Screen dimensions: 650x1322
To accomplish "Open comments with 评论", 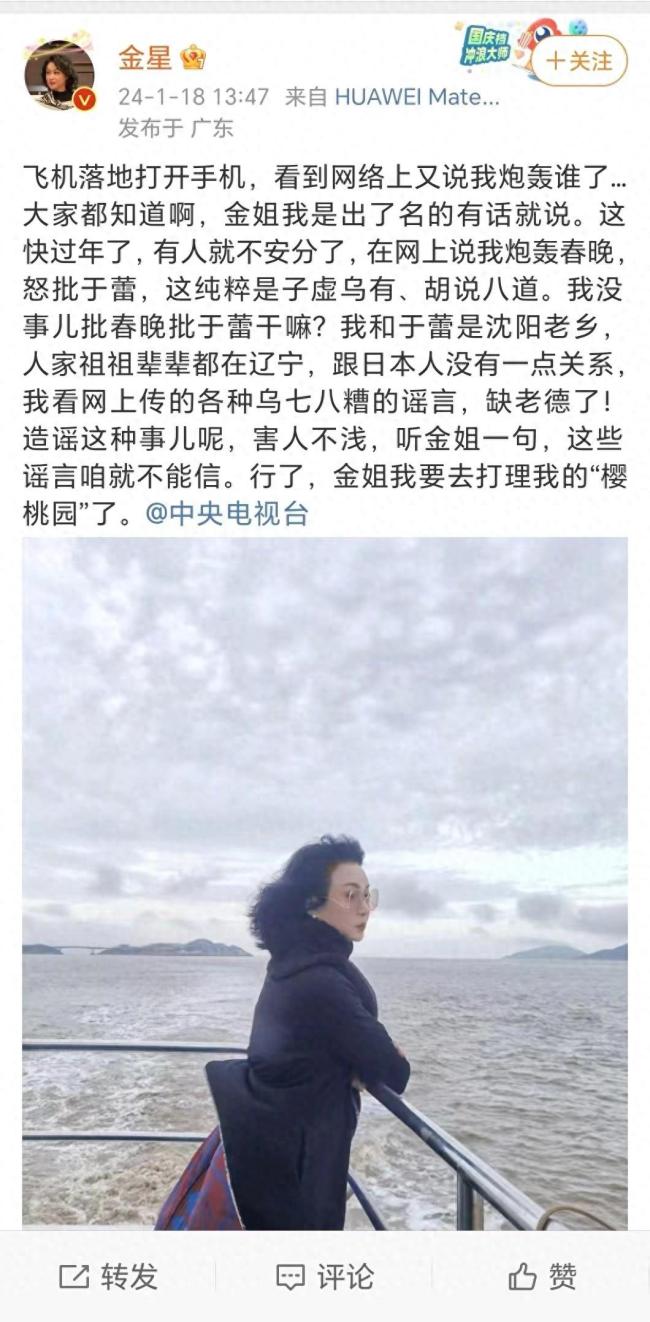I will point(324,1276).
